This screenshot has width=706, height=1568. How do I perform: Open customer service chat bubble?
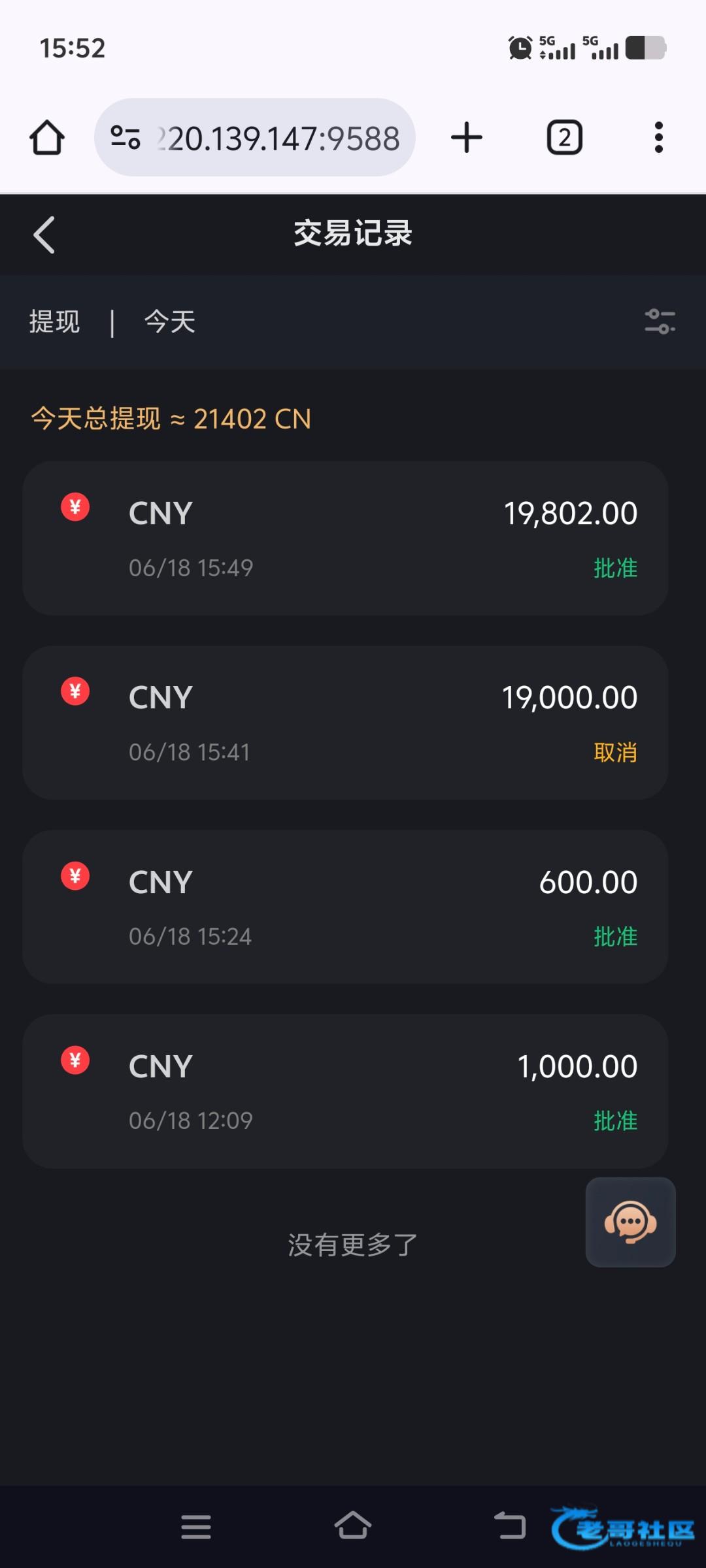(x=630, y=1222)
